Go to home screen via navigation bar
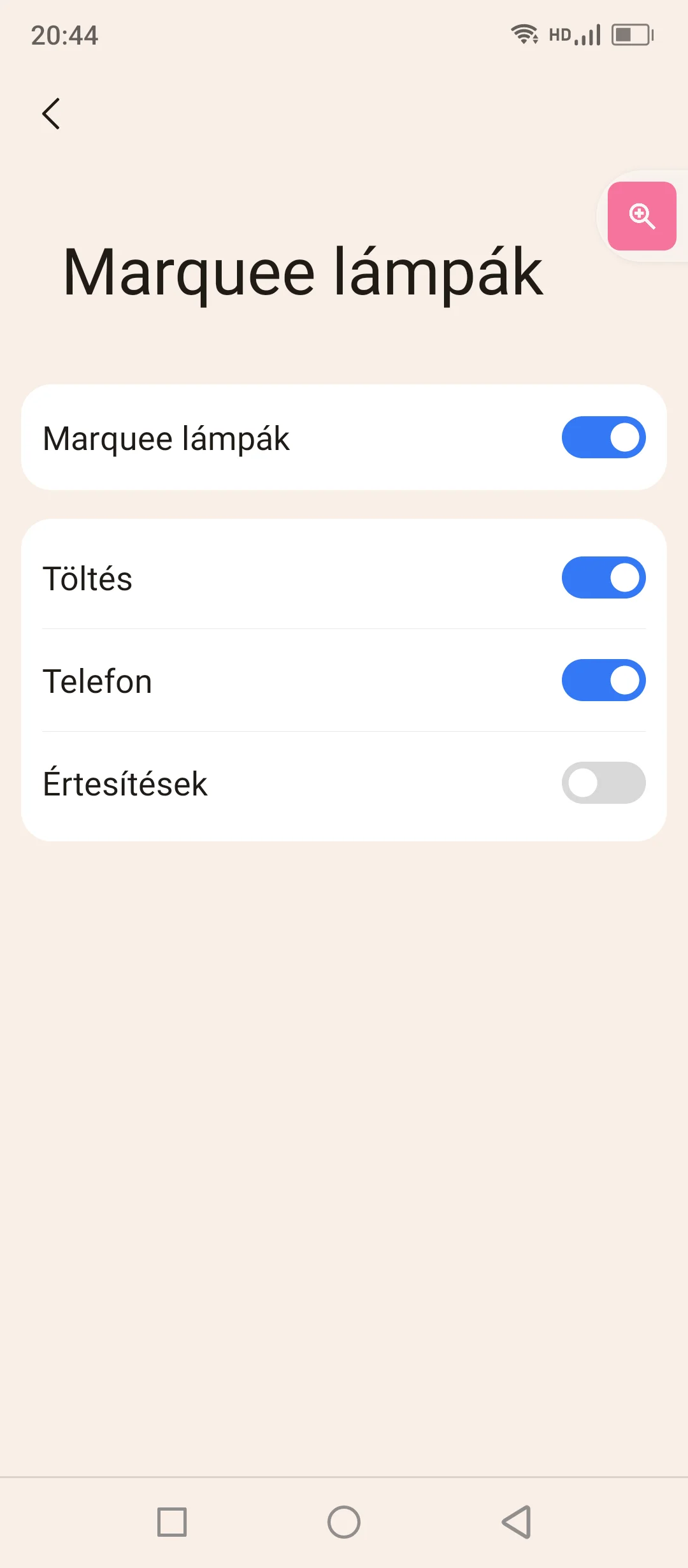The width and height of the screenshot is (688, 1568). point(344,1522)
